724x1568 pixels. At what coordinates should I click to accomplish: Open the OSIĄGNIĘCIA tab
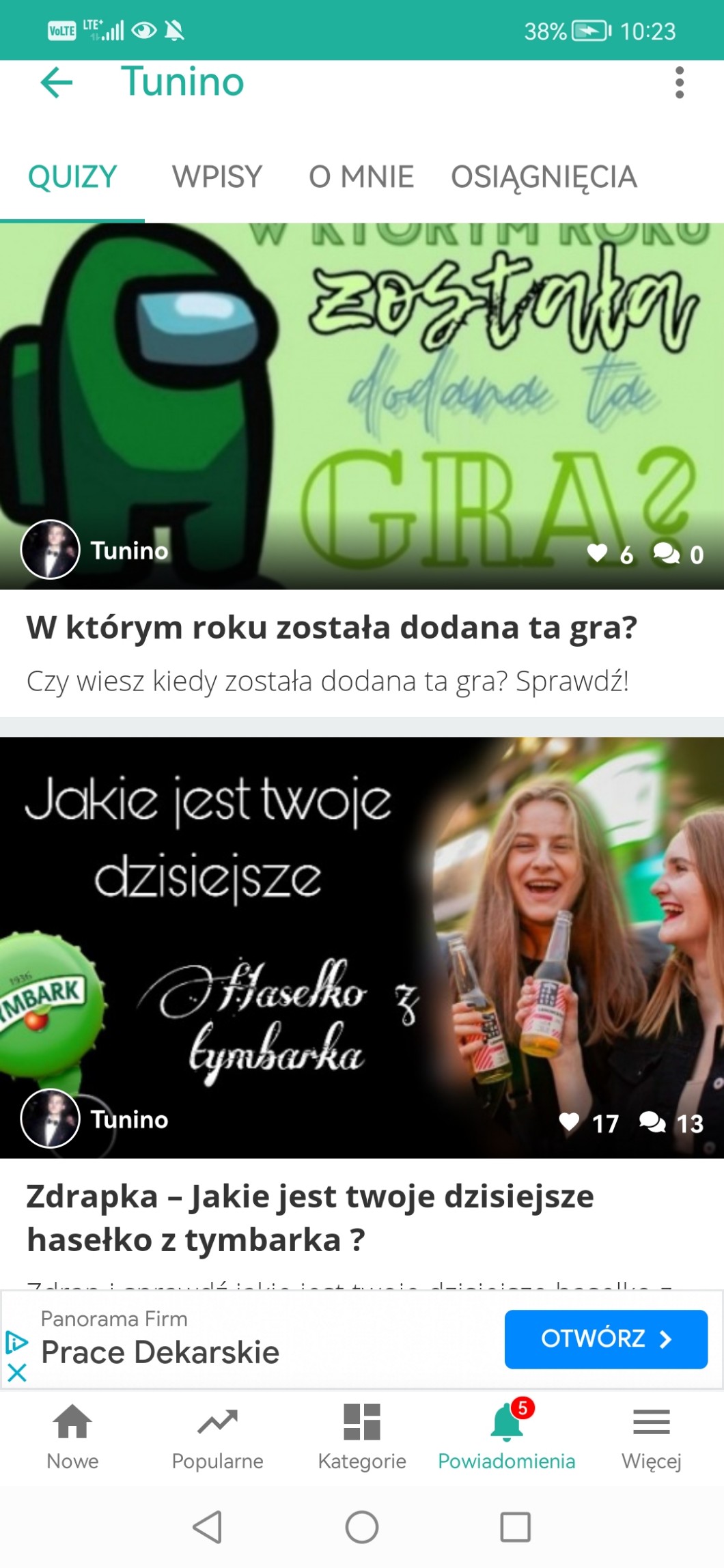point(544,177)
